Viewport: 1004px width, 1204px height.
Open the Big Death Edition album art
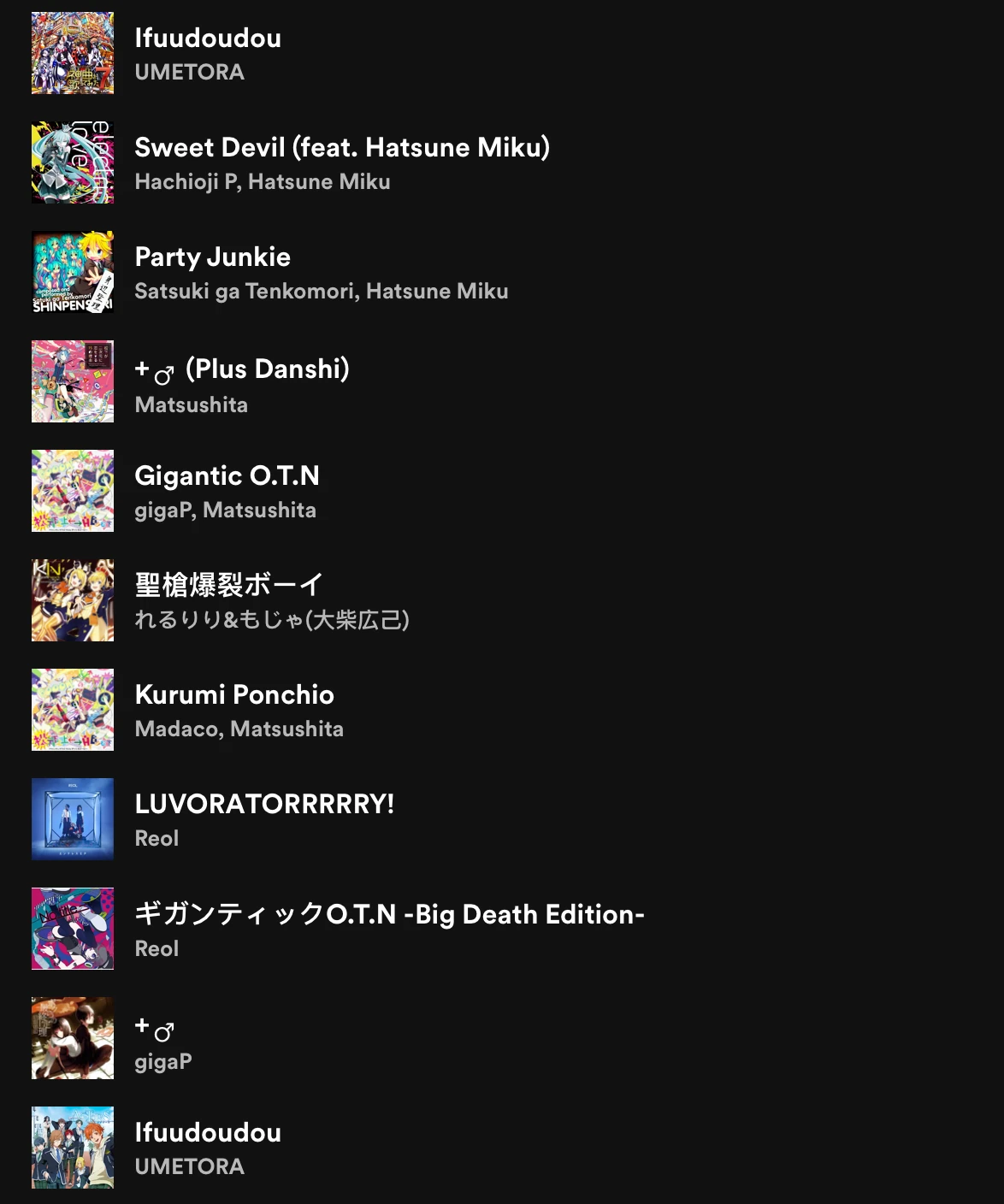[73, 929]
